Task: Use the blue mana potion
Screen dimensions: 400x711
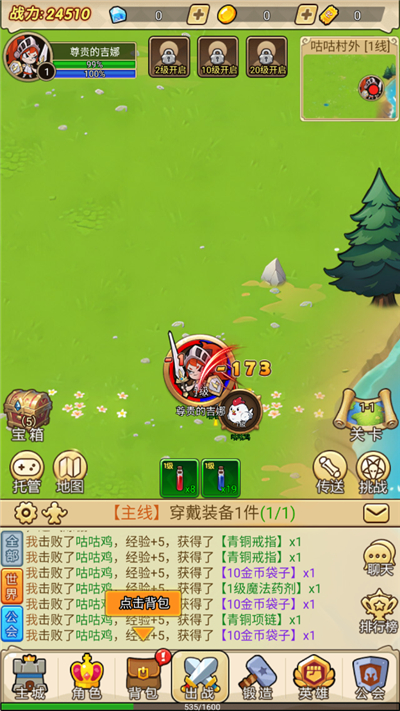Action: click(x=220, y=478)
